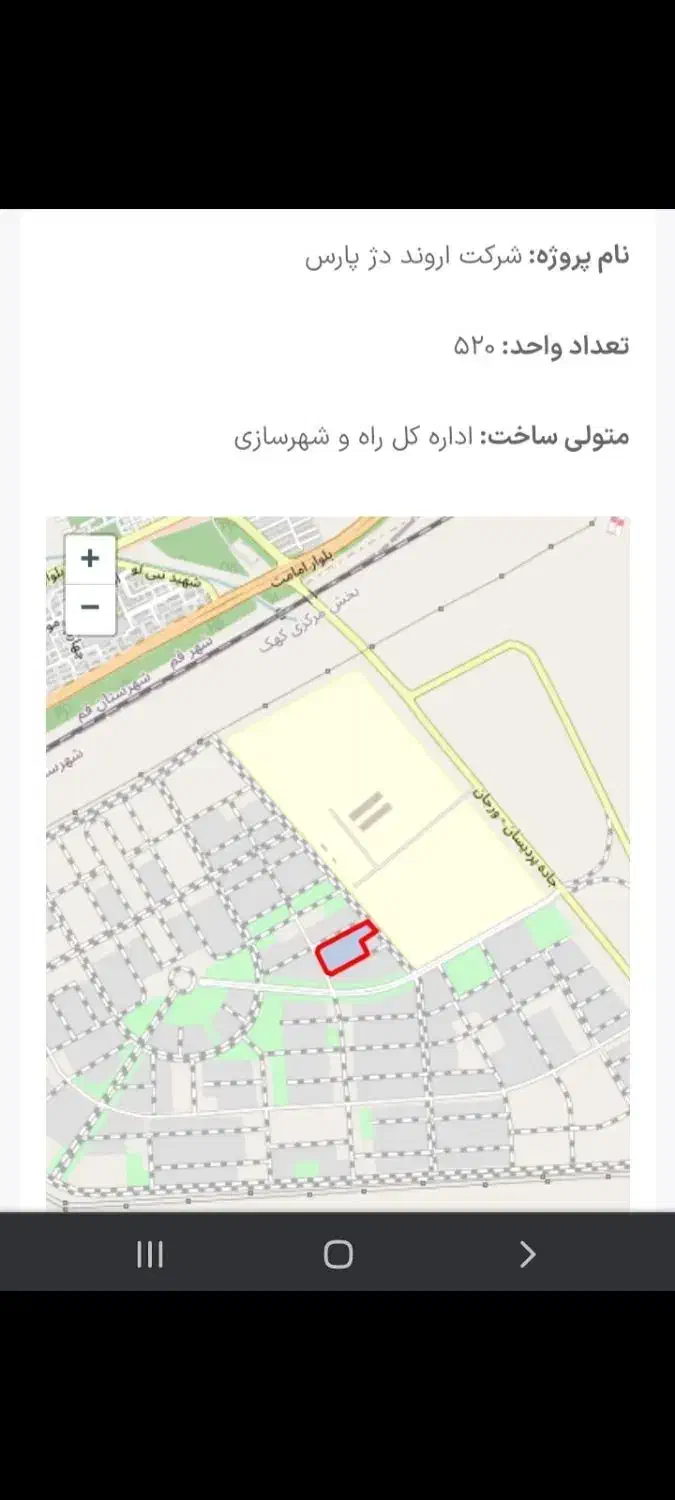This screenshot has height=1500, width=675.
Task: Navigate back using the system arrow
Action: point(528,1254)
